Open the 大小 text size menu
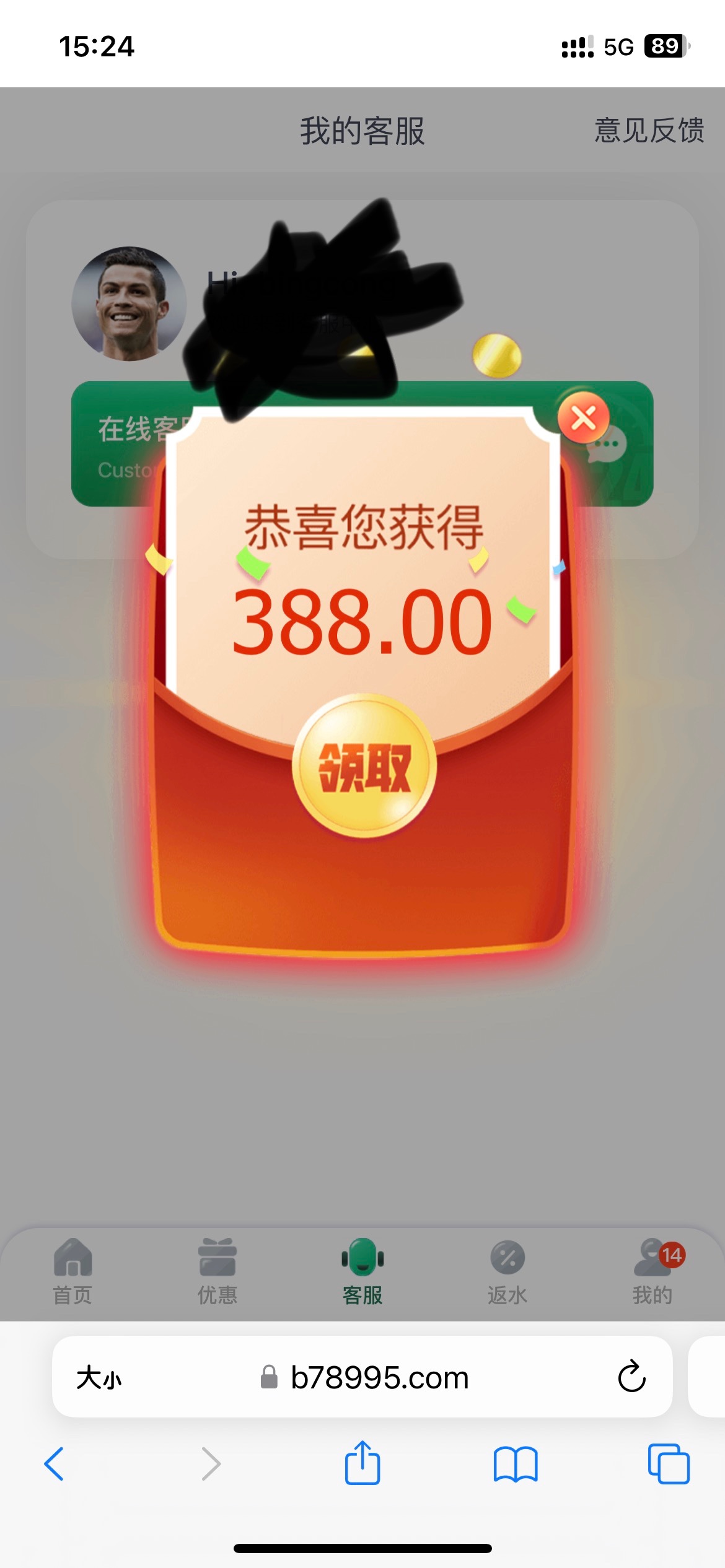The image size is (725, 1568). pyautogui.click(x=99, y=1378)
